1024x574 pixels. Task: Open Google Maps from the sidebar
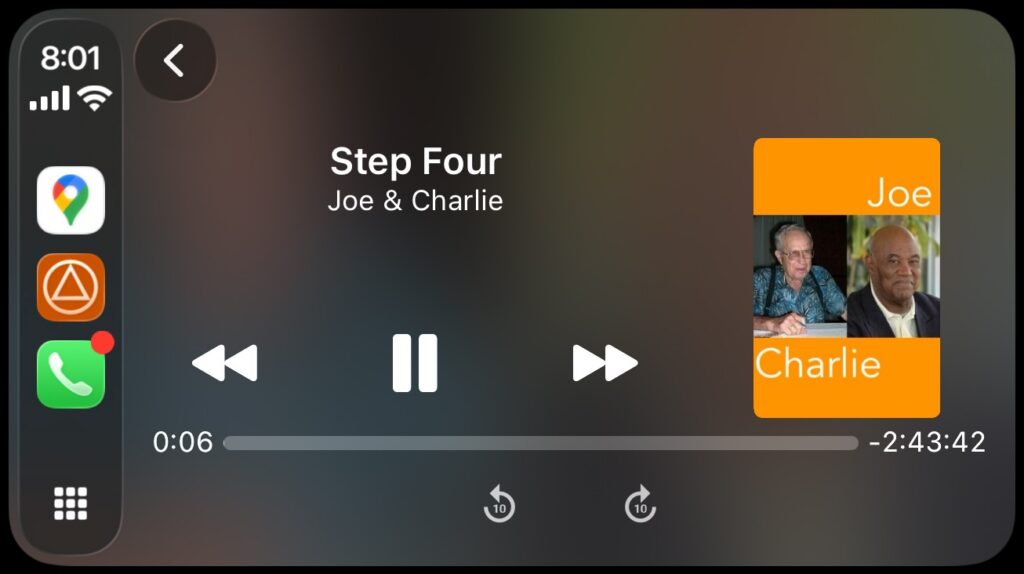tap(71, 200)
